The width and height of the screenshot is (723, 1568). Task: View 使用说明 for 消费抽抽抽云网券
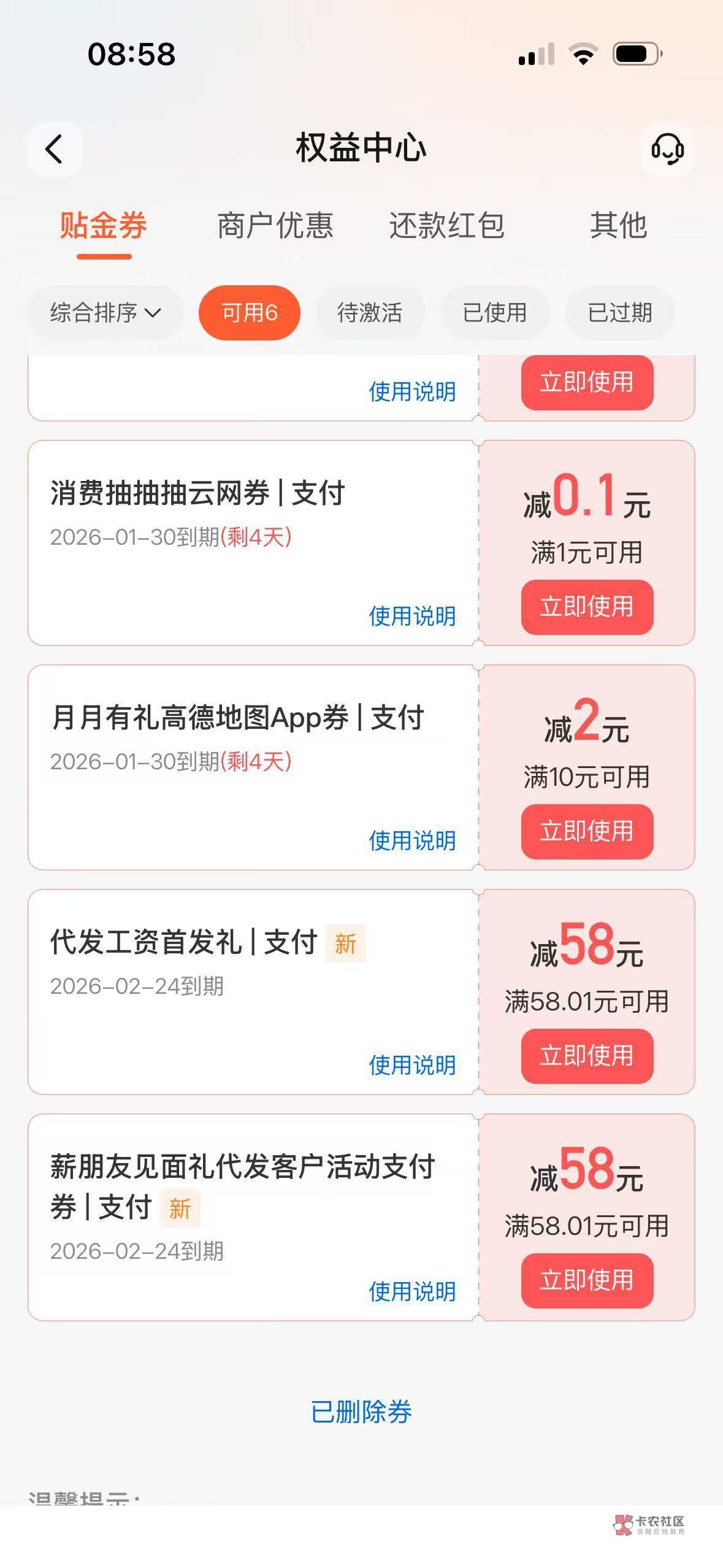pyautogui.click(x=412, y=616)
